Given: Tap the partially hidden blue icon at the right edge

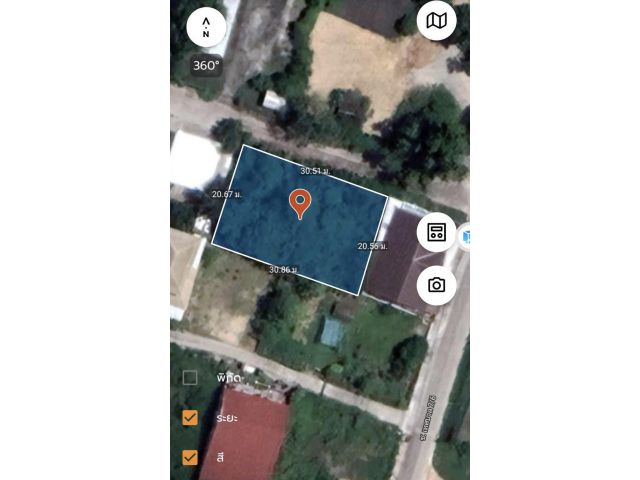Looking at the screenshot, I should tap(465, 236).
